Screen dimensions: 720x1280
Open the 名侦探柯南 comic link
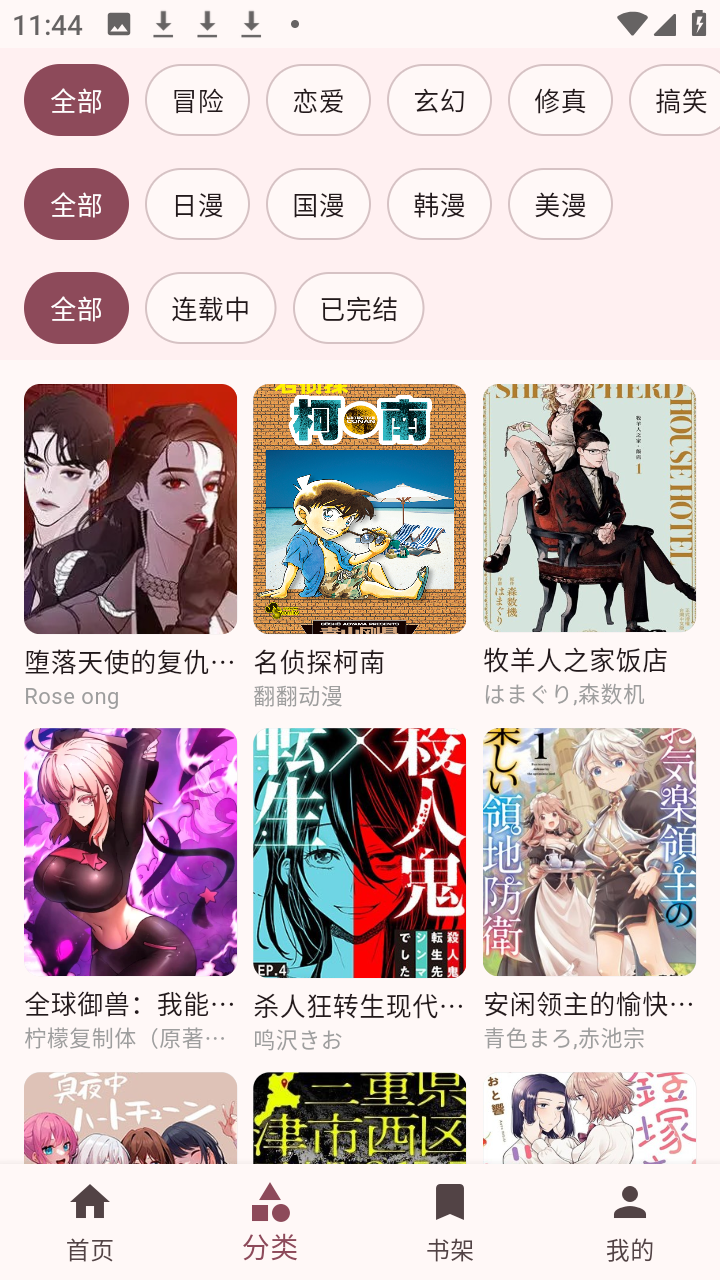click(x=360, y=508)
